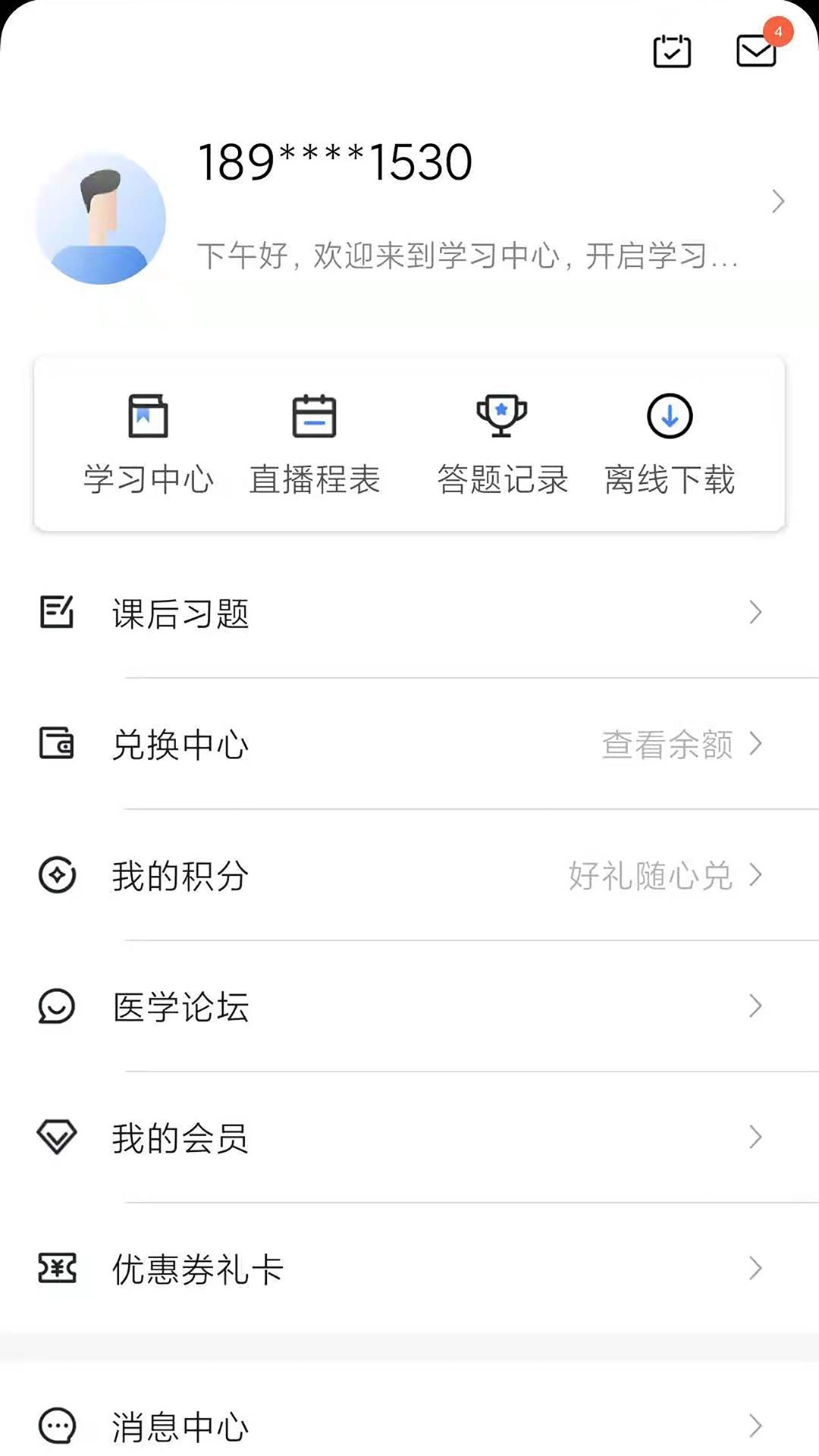
Task: Open the 医学论坛 medical forum entry
Action: pyautogui.click(x=180, y=1007)
